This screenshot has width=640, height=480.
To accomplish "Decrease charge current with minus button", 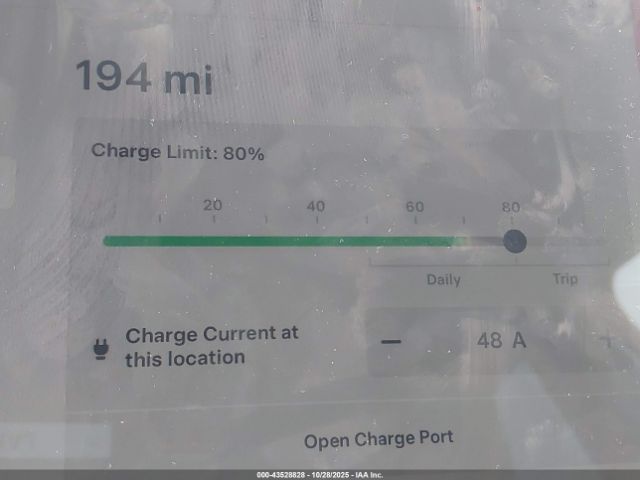I will tap(391, 341).
